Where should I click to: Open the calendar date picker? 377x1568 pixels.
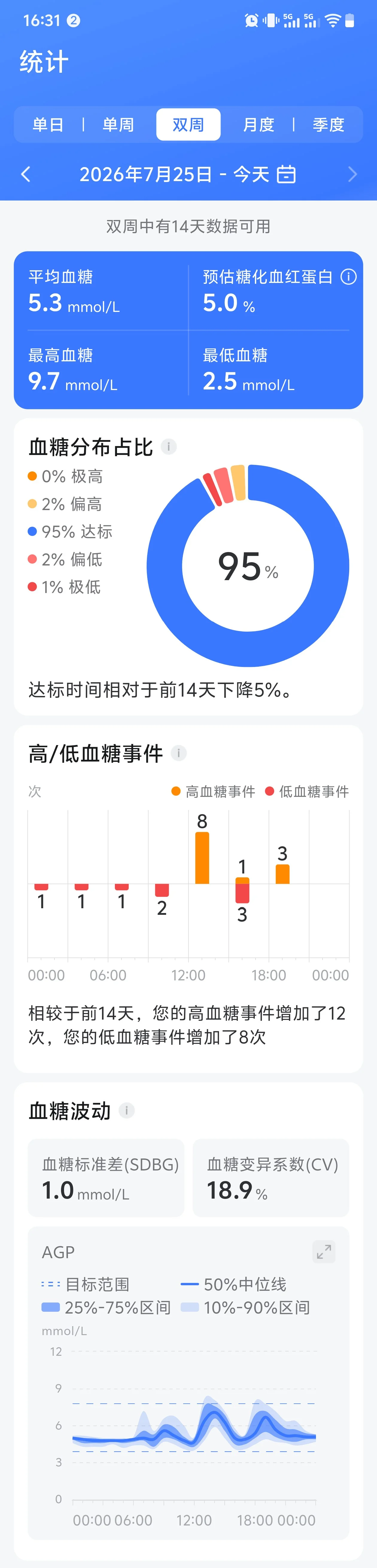(286, 175)
